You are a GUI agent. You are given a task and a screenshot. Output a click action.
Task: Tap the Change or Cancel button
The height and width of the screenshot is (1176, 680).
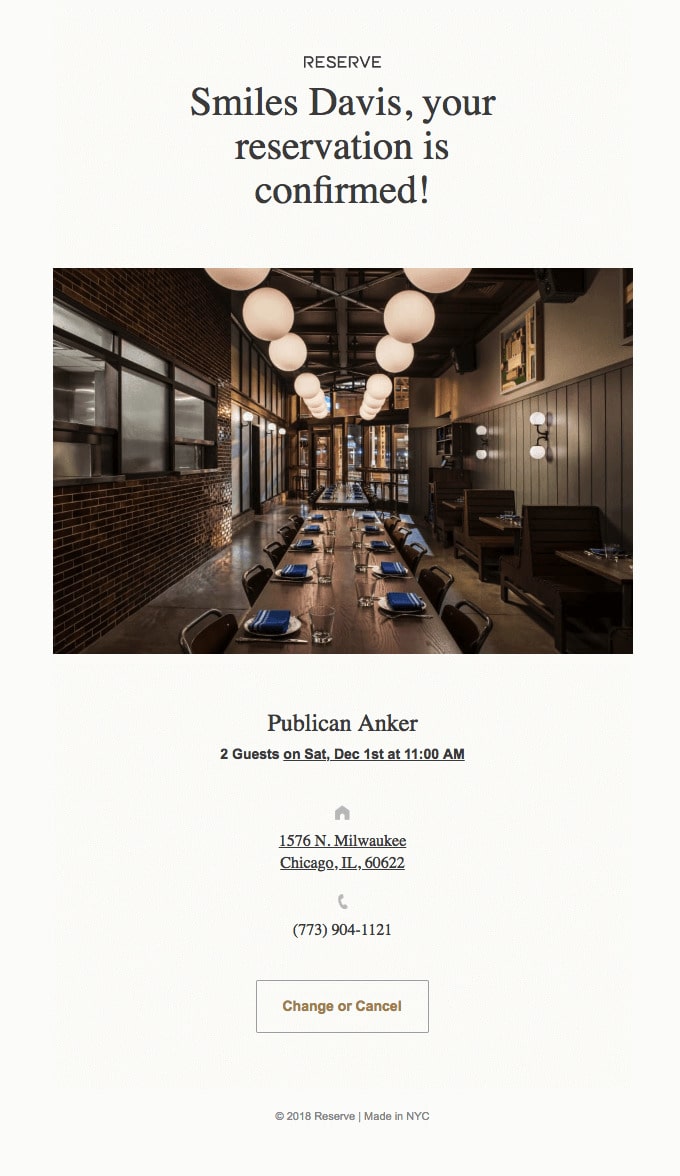point(342,1006)
